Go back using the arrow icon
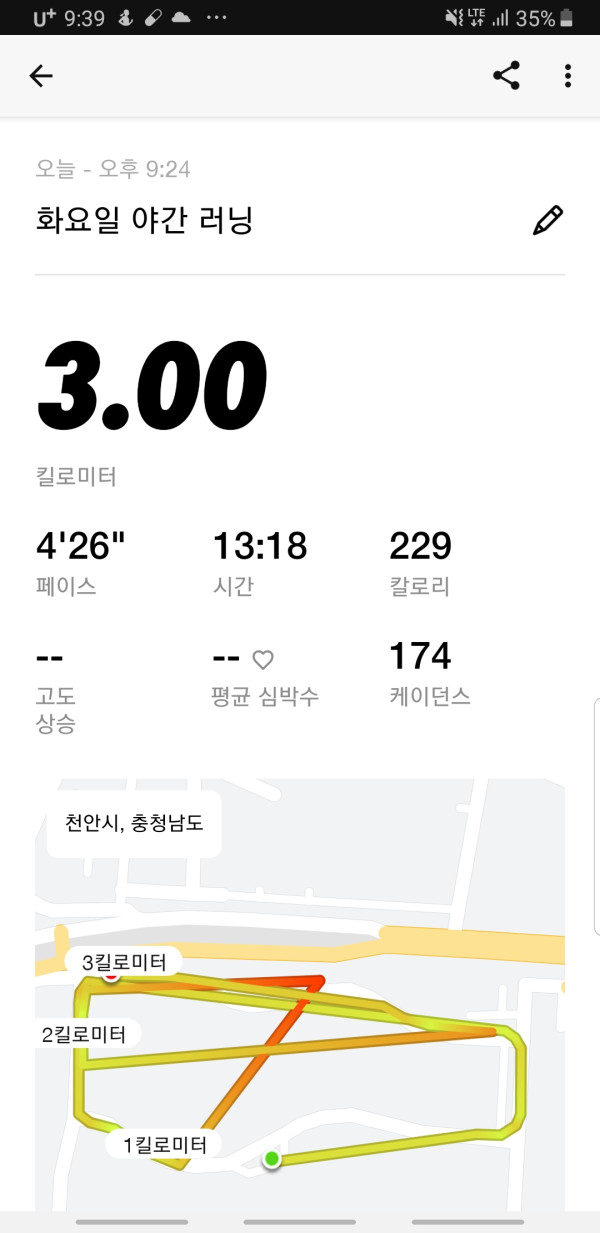 click(x=41, y=76)
